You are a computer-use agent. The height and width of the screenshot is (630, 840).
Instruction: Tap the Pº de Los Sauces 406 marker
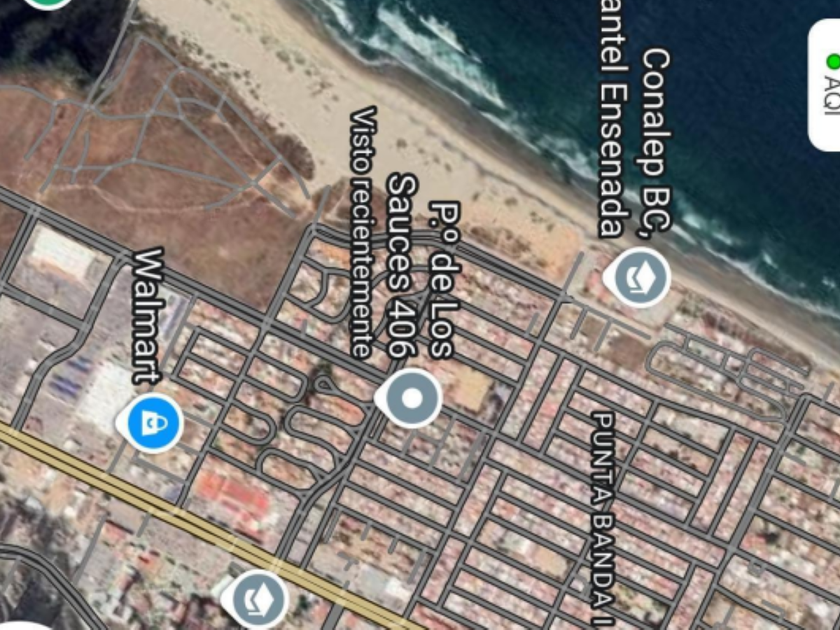click(411, 398)
